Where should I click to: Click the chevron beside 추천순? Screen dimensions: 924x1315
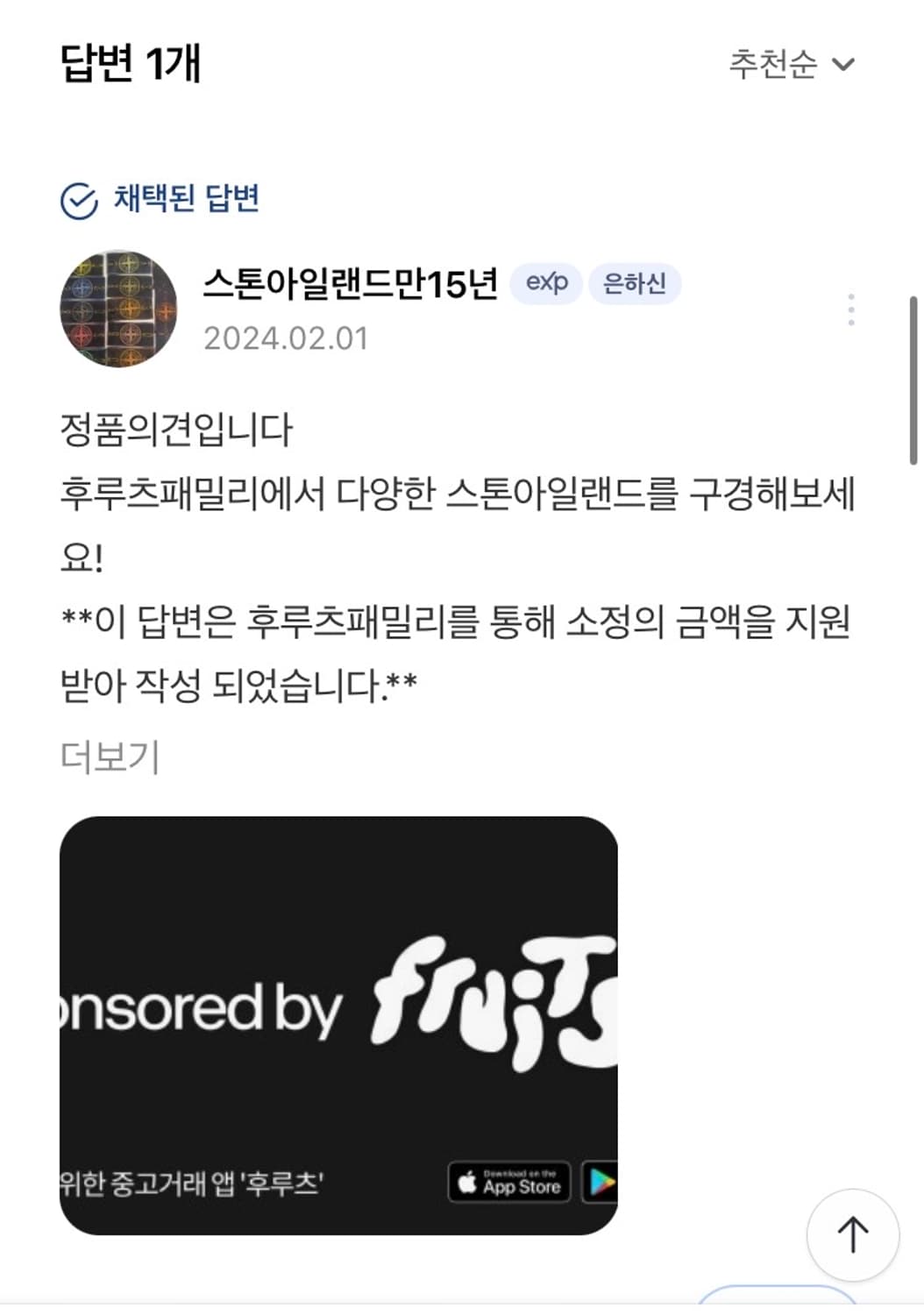[x=842, y=63]
